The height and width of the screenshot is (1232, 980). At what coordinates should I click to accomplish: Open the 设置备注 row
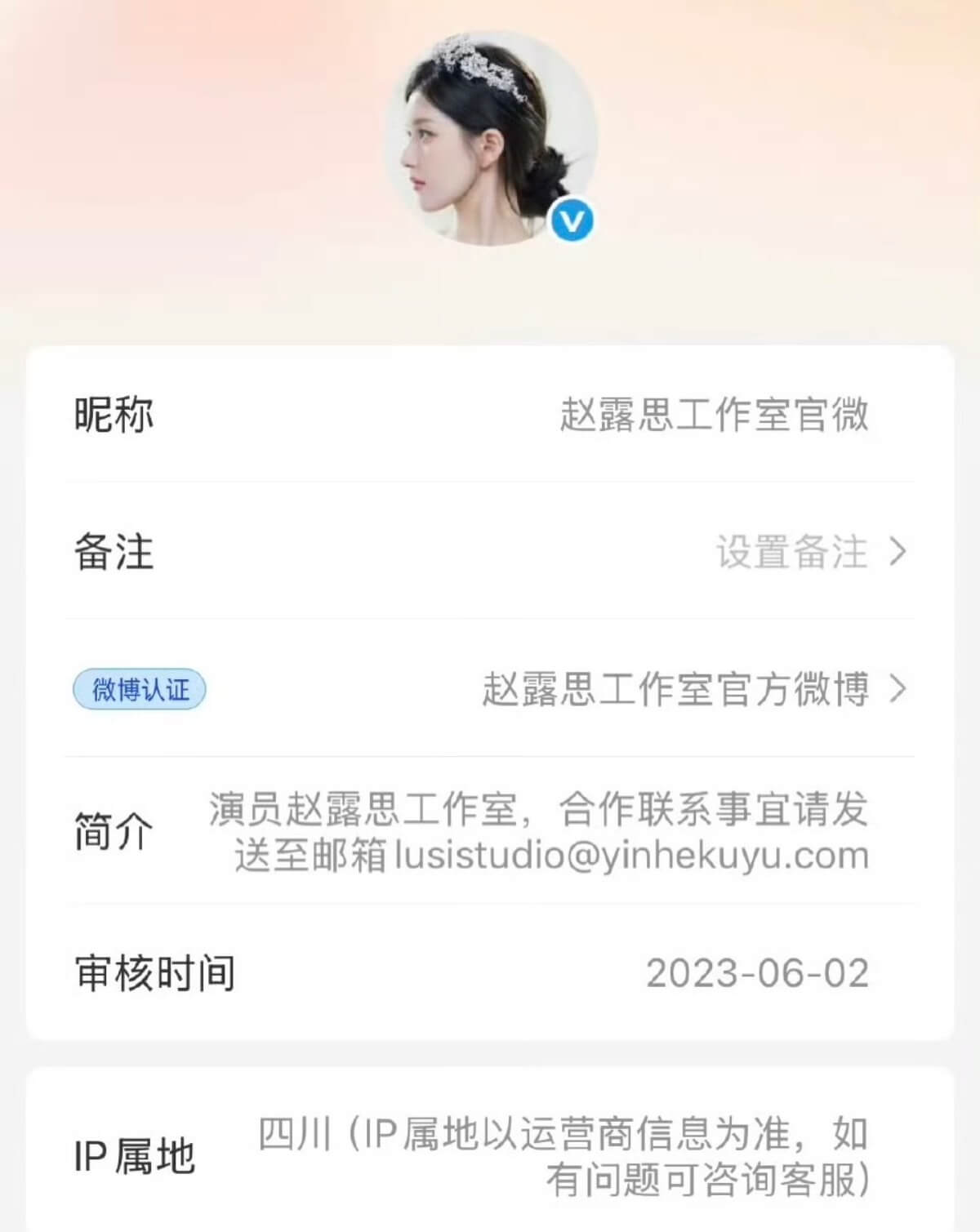tap(808, 552)
